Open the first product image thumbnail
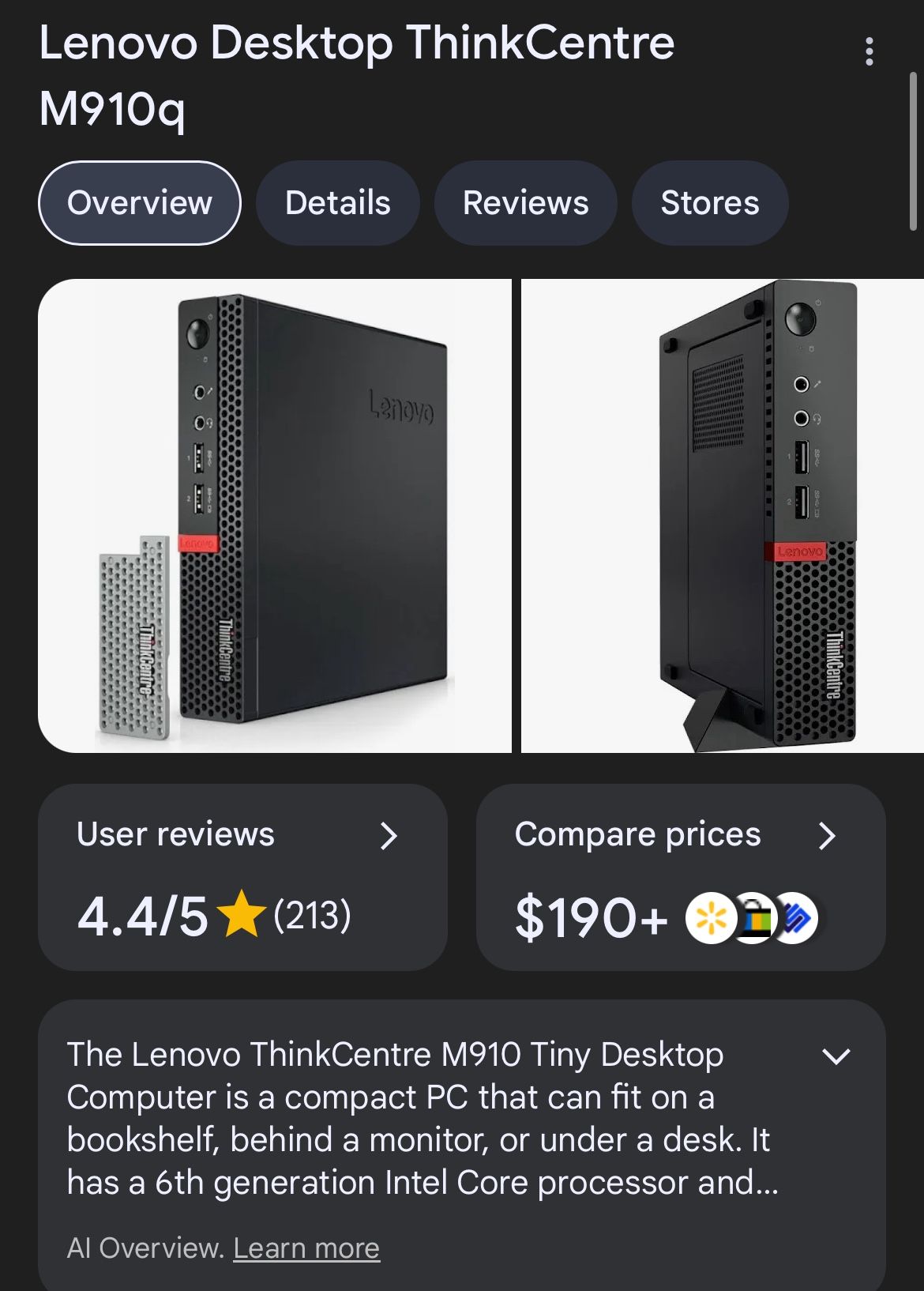This screenshot has width=924, height=1291. 276,515
